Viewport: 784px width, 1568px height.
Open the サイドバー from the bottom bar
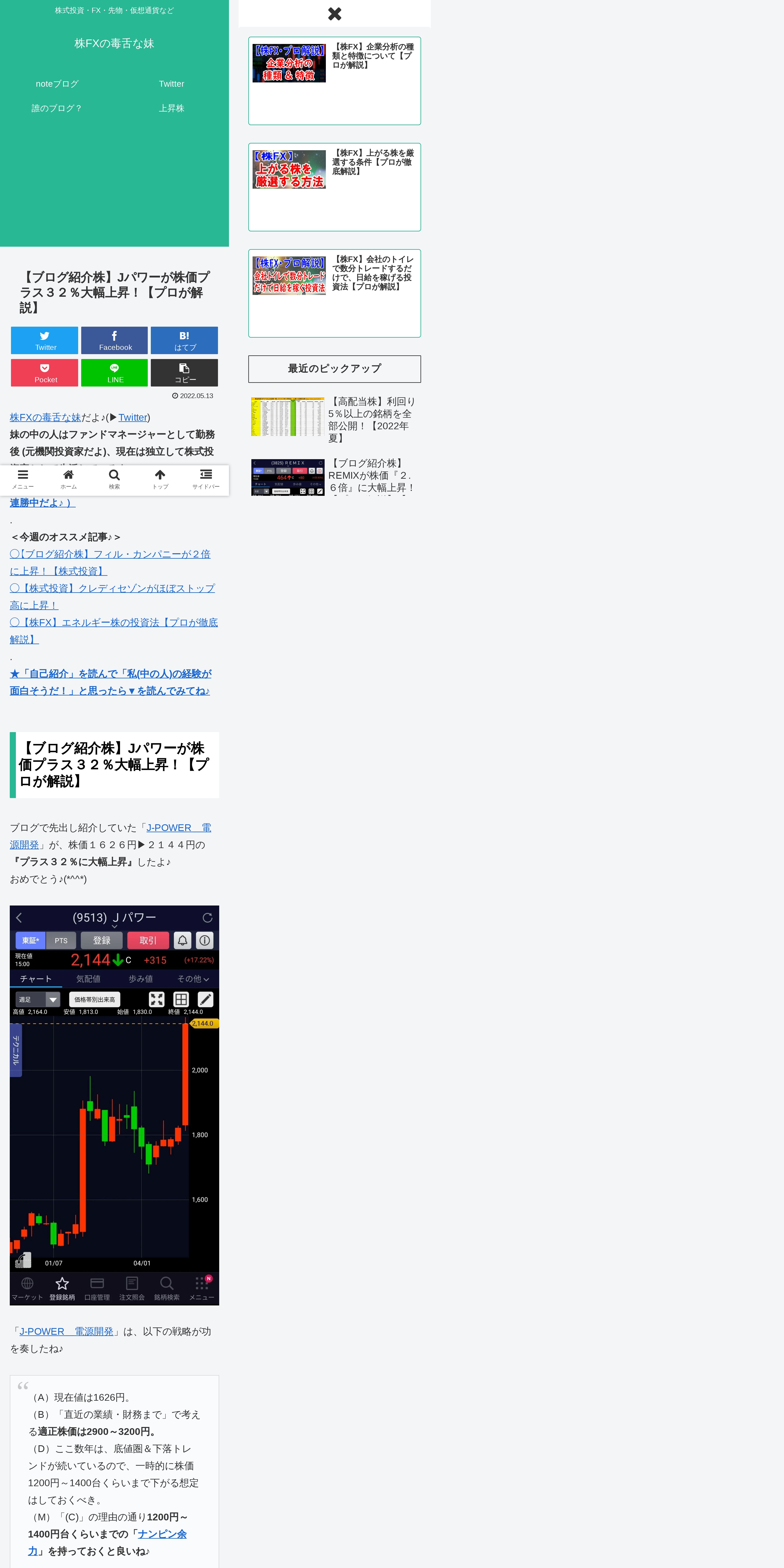coord(206,480)
